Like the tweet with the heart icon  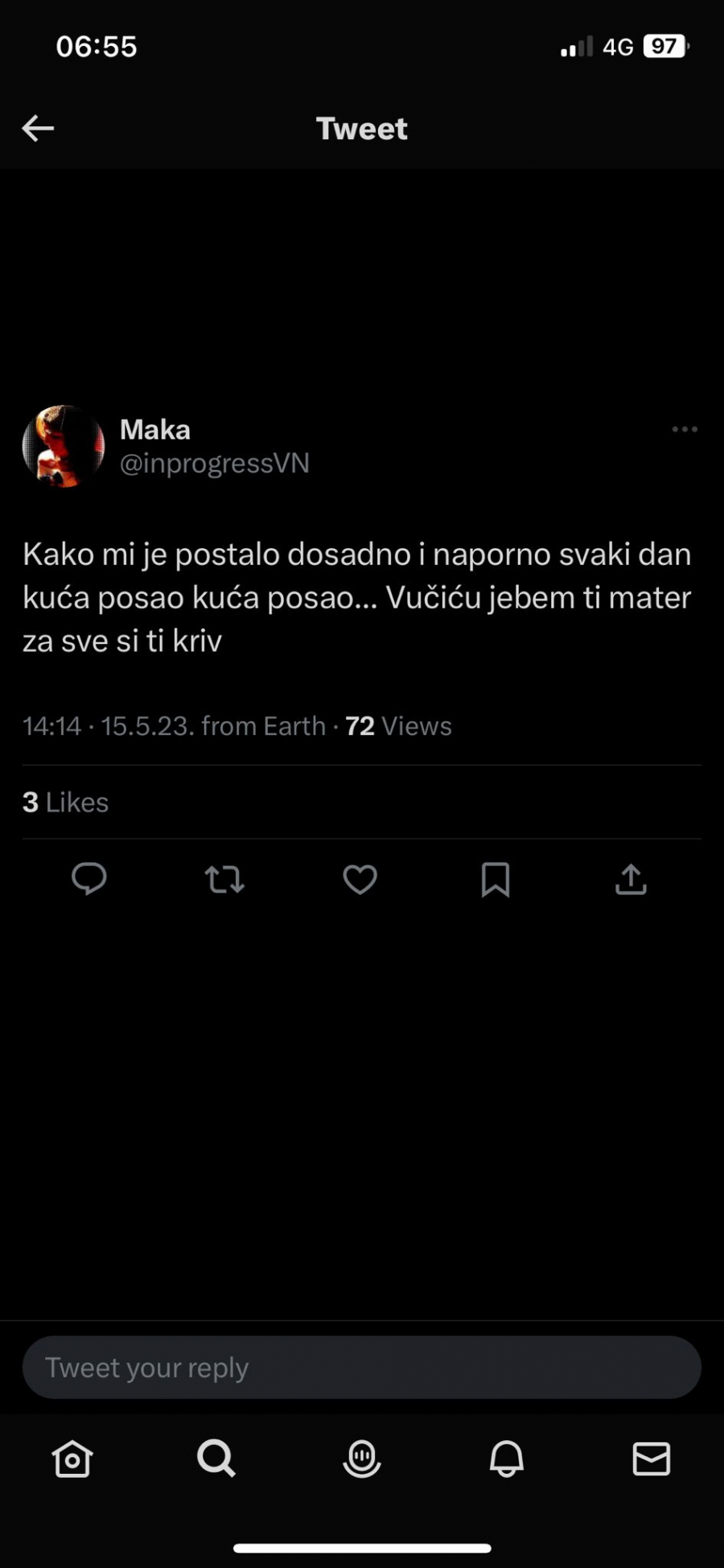(360, 879)
